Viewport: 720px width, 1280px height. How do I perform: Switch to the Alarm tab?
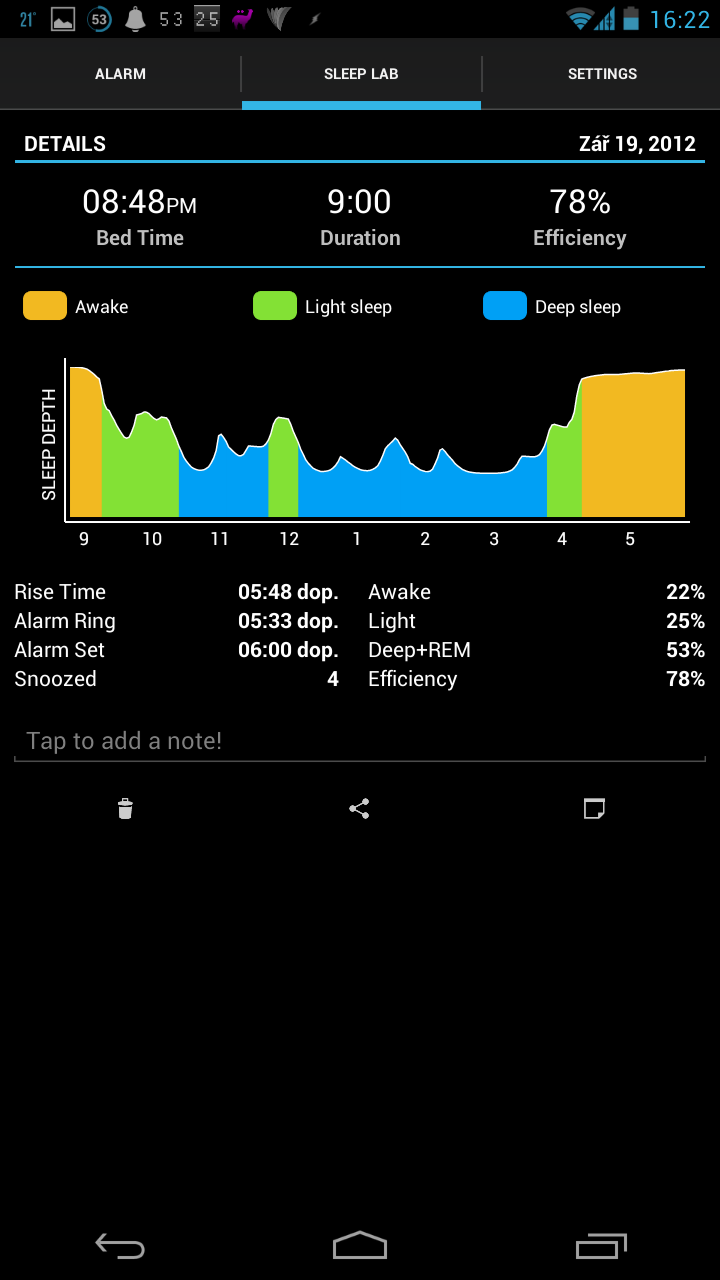(120, 74)
